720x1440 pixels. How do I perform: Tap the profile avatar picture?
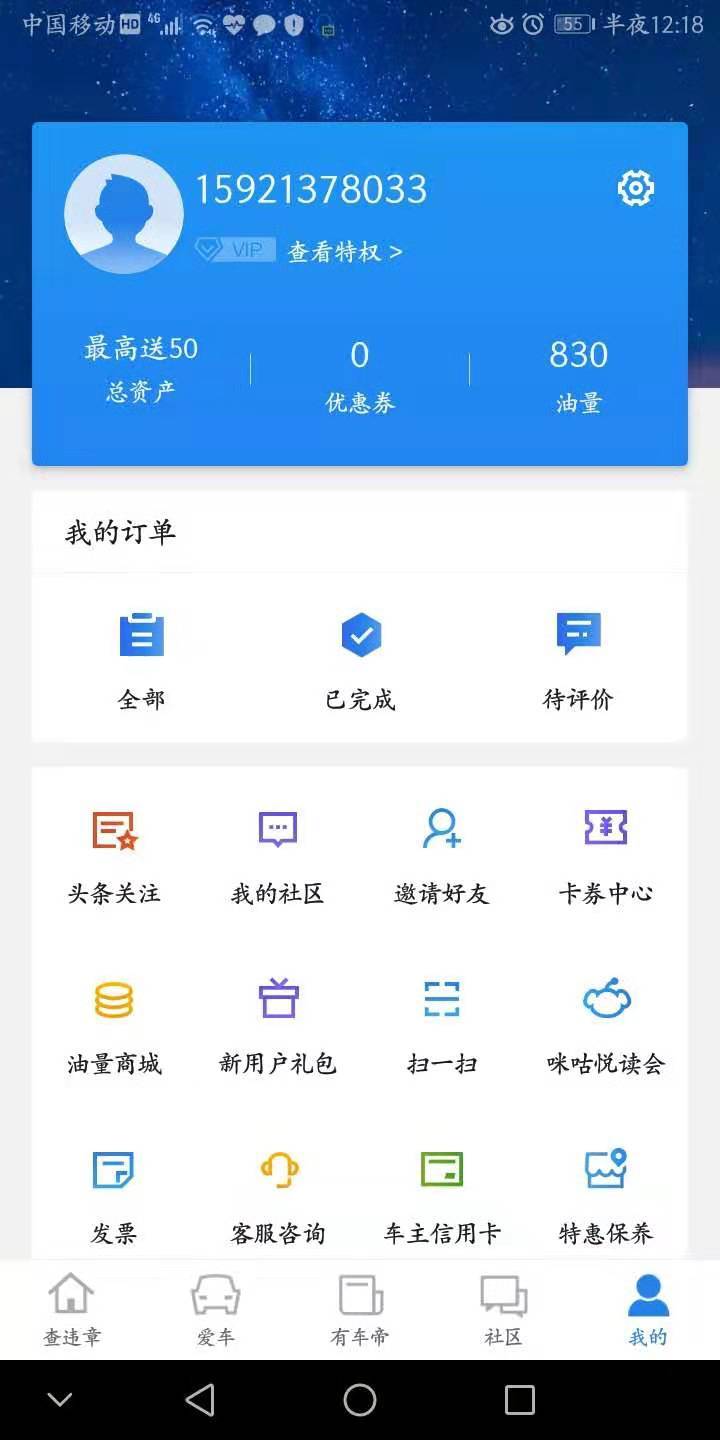pos(124,214)
